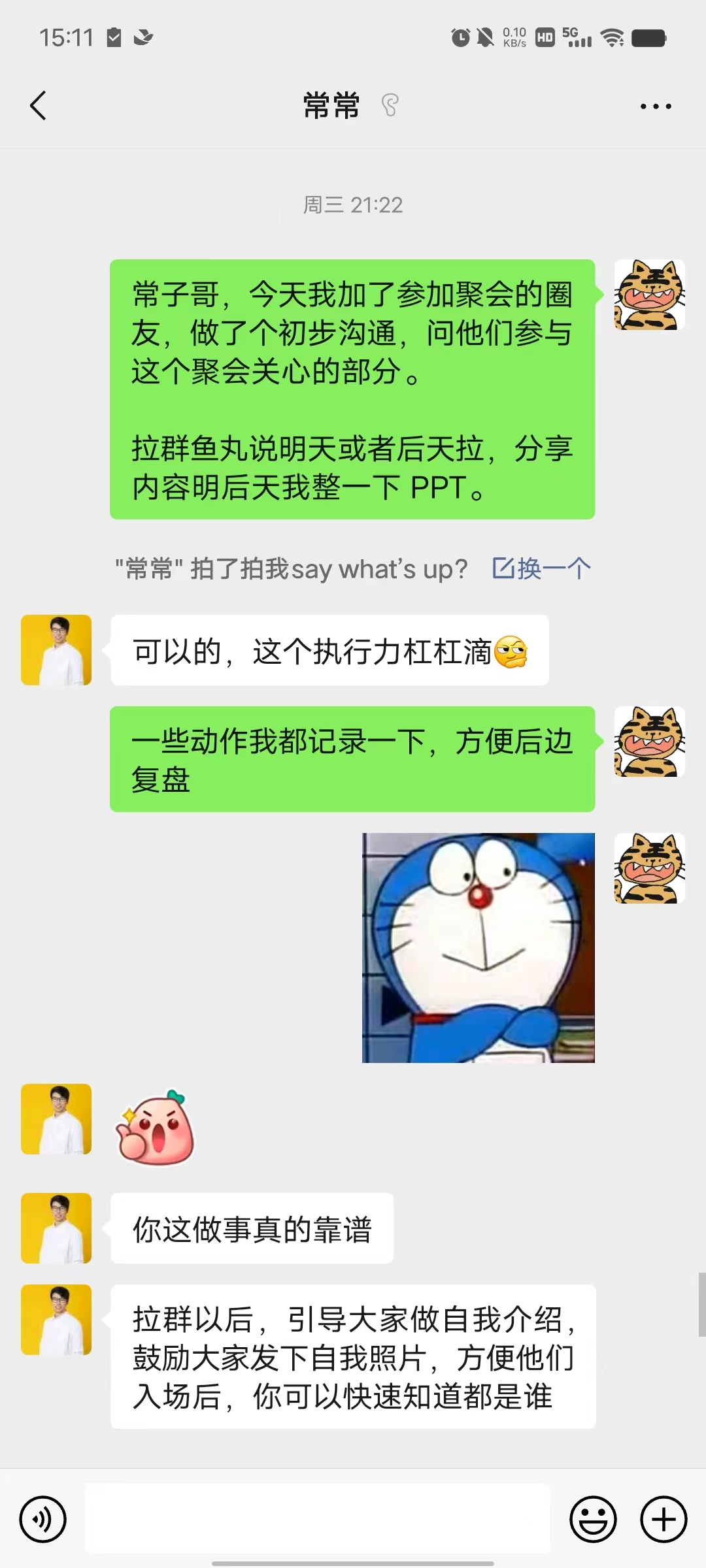Switch to voice message input
This screenshot has height=1568, width=706.
coord(43,1519)
